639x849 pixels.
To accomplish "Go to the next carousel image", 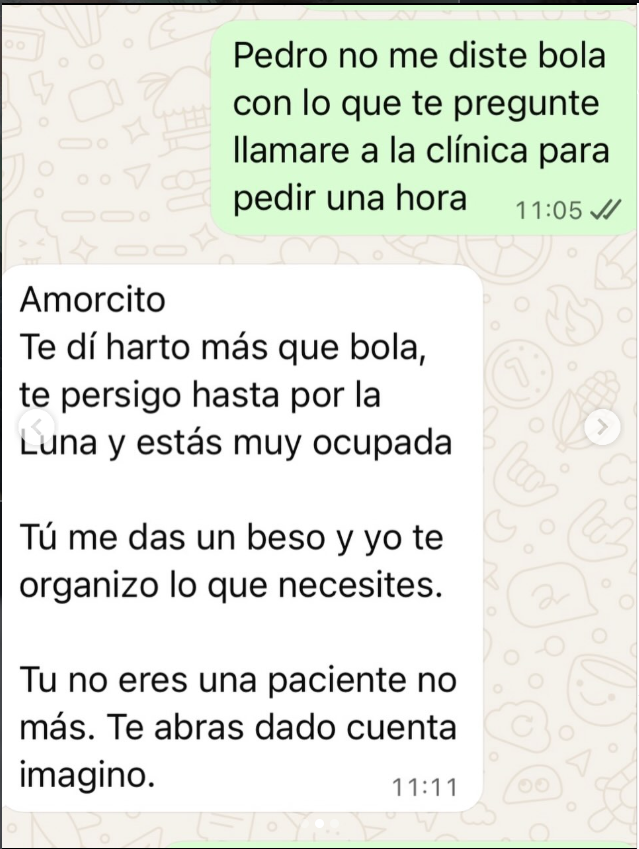I will coord(601,427).
